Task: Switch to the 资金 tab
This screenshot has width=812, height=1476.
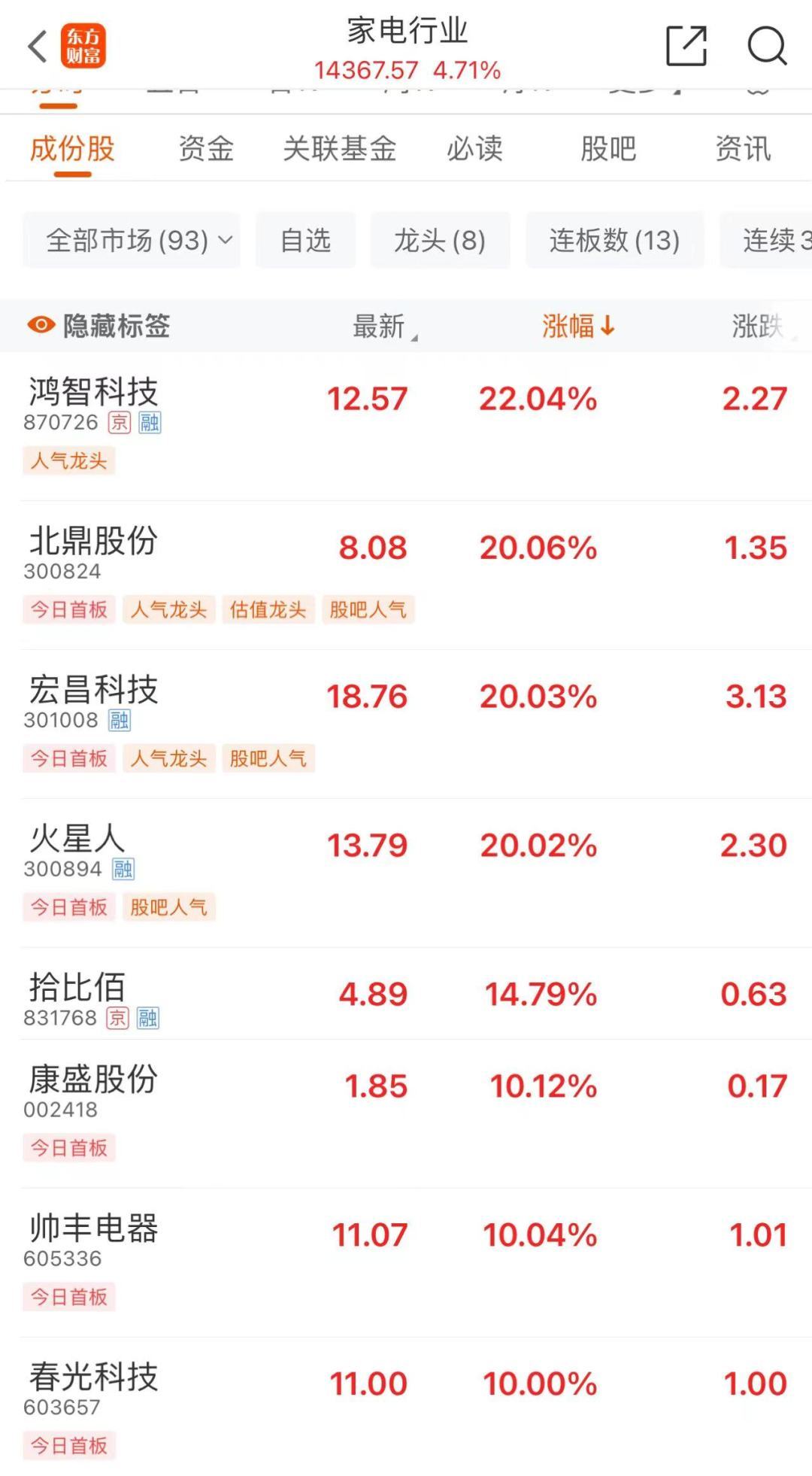Action: tap(206, 149)
